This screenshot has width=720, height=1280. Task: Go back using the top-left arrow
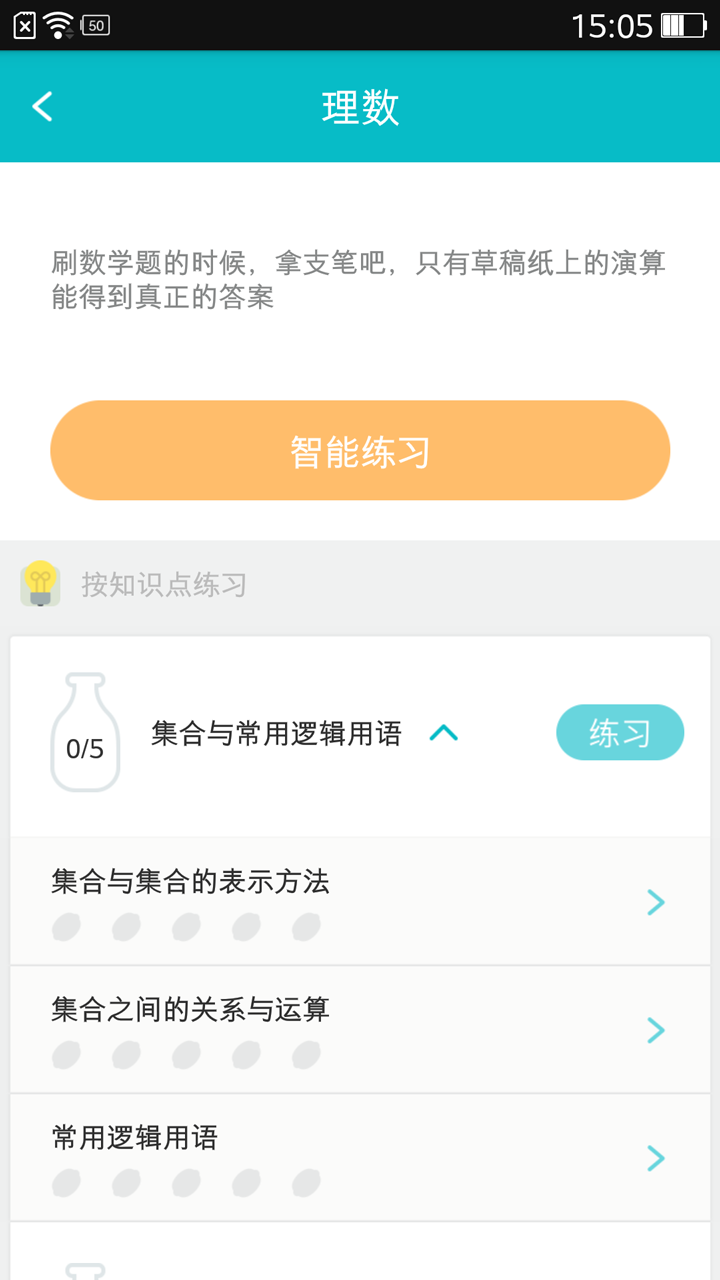(42, 106)
